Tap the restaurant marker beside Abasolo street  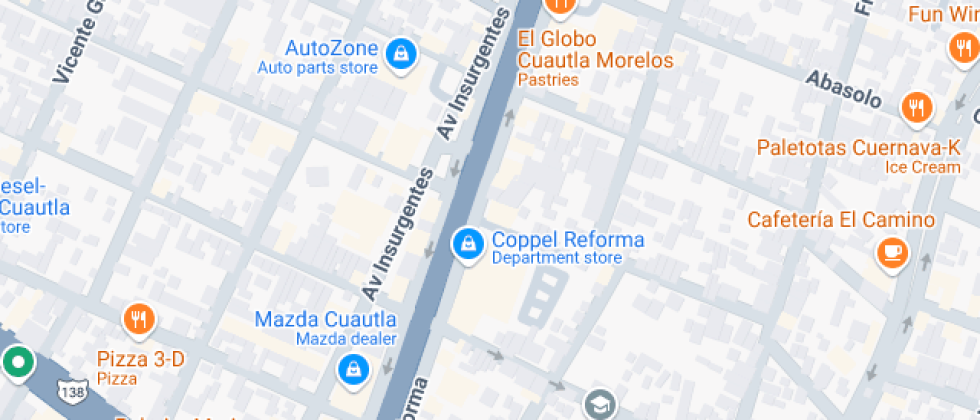click(x=916, y=107)
